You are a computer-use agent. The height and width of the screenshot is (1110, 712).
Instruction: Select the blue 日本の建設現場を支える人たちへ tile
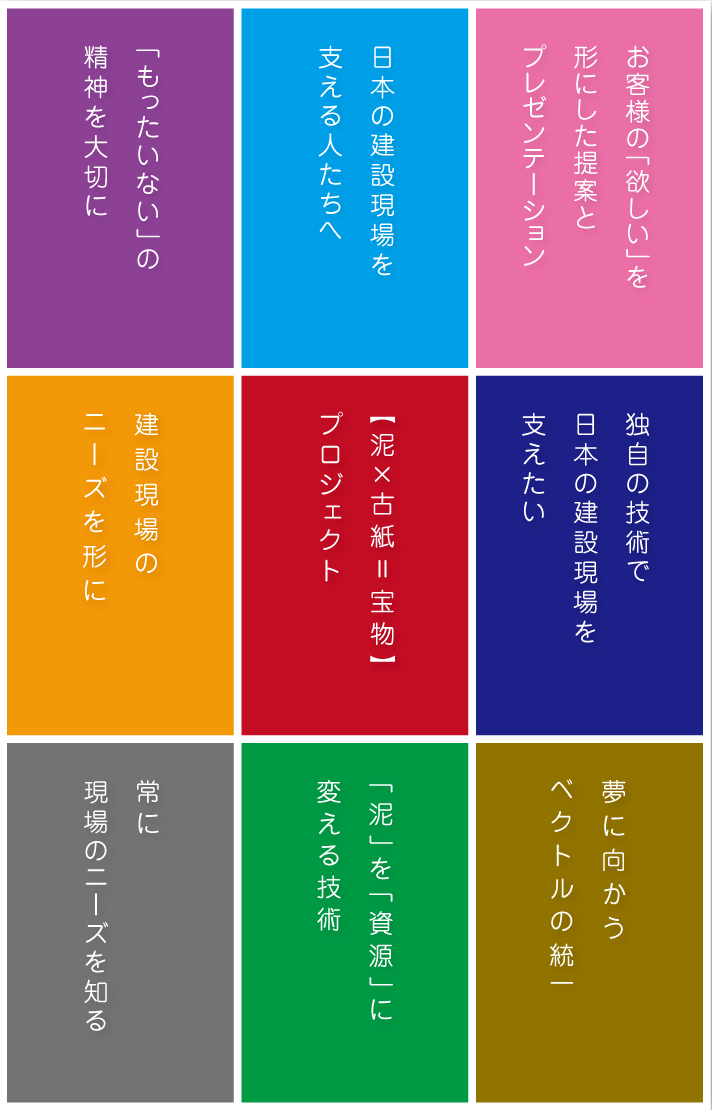click(355, 188)
